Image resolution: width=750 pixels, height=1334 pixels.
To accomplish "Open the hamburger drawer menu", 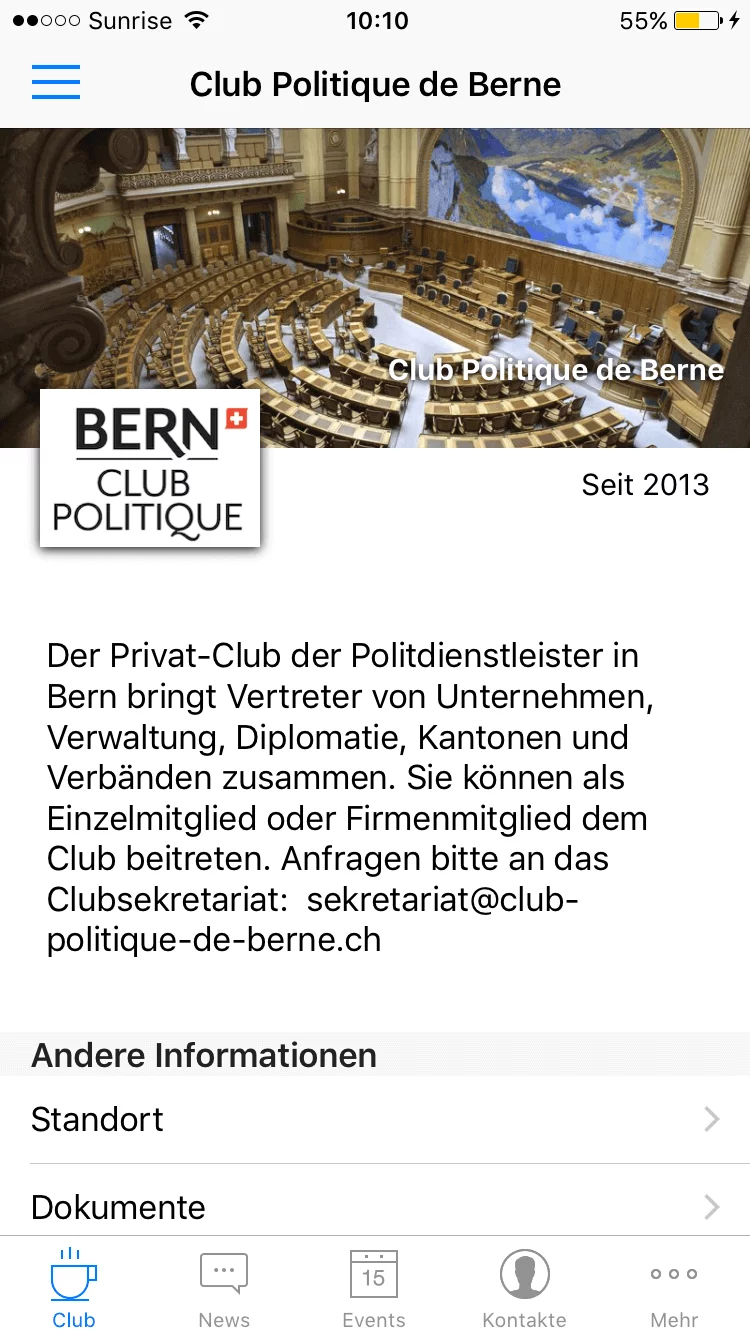I will (x=56, y=82).
